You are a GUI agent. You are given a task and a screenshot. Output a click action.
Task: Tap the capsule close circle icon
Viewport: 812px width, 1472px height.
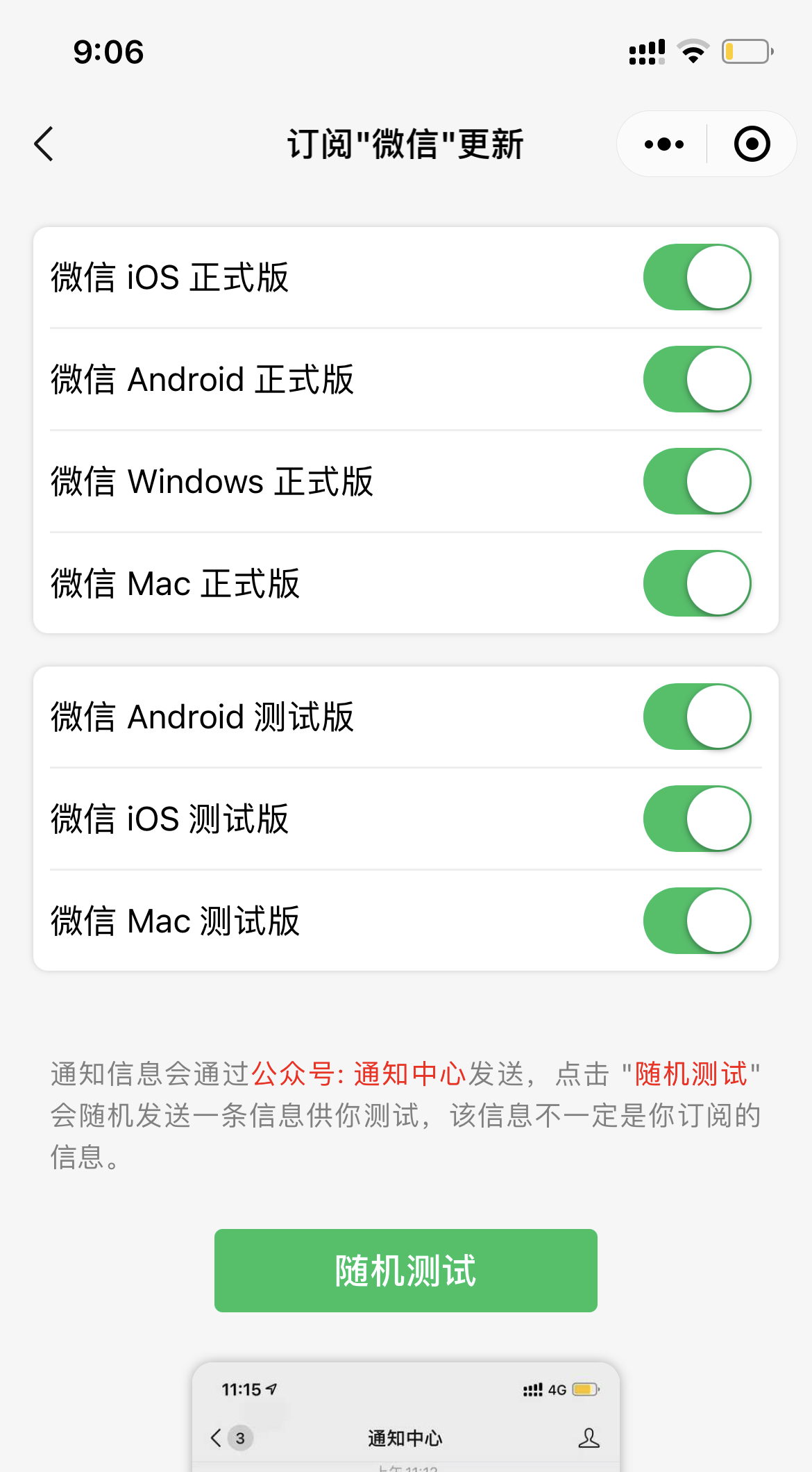coord(751,144)
